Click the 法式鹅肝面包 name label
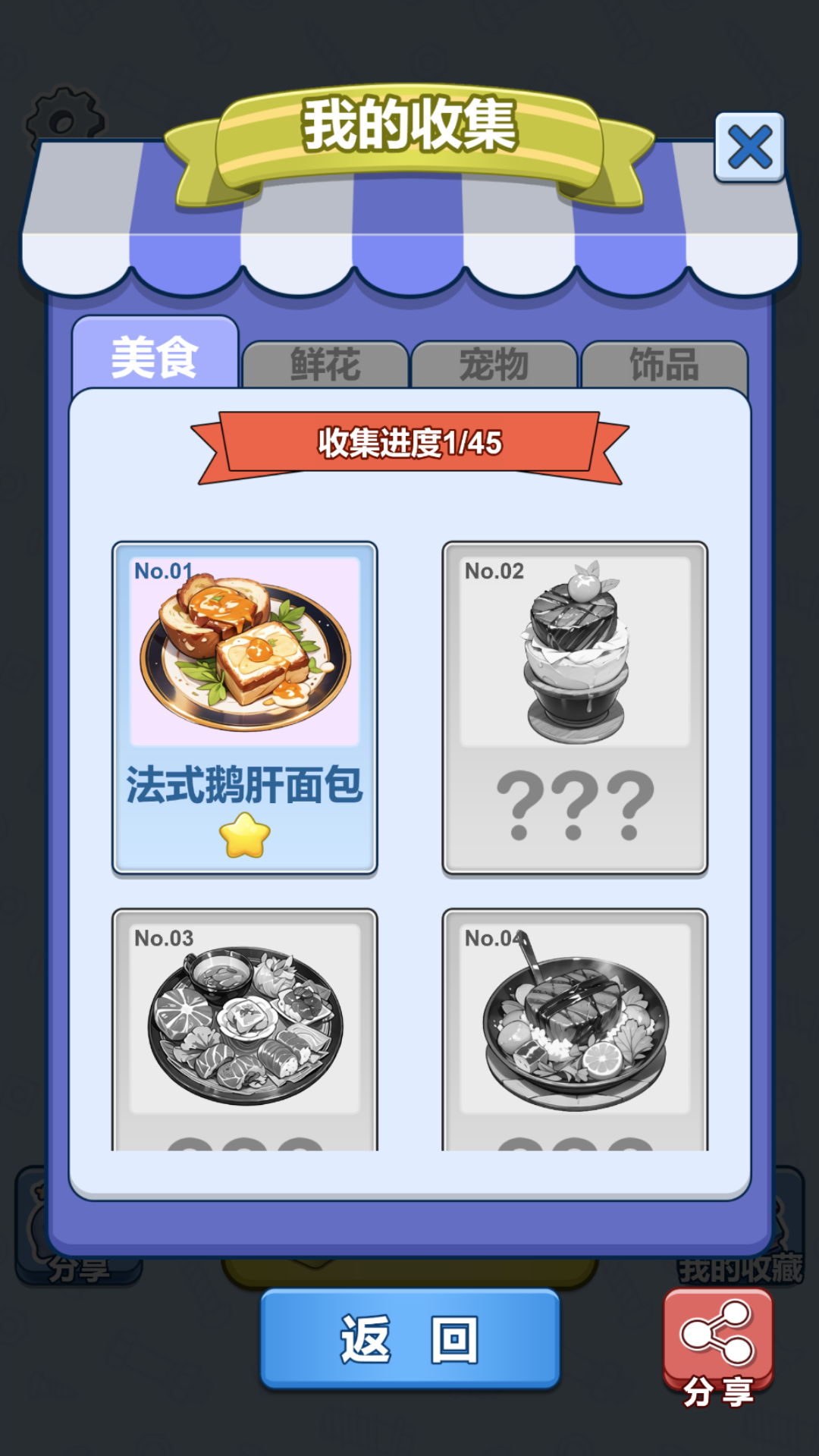The height and width of the screenshot is (1456, 819). tap(245, 789)
